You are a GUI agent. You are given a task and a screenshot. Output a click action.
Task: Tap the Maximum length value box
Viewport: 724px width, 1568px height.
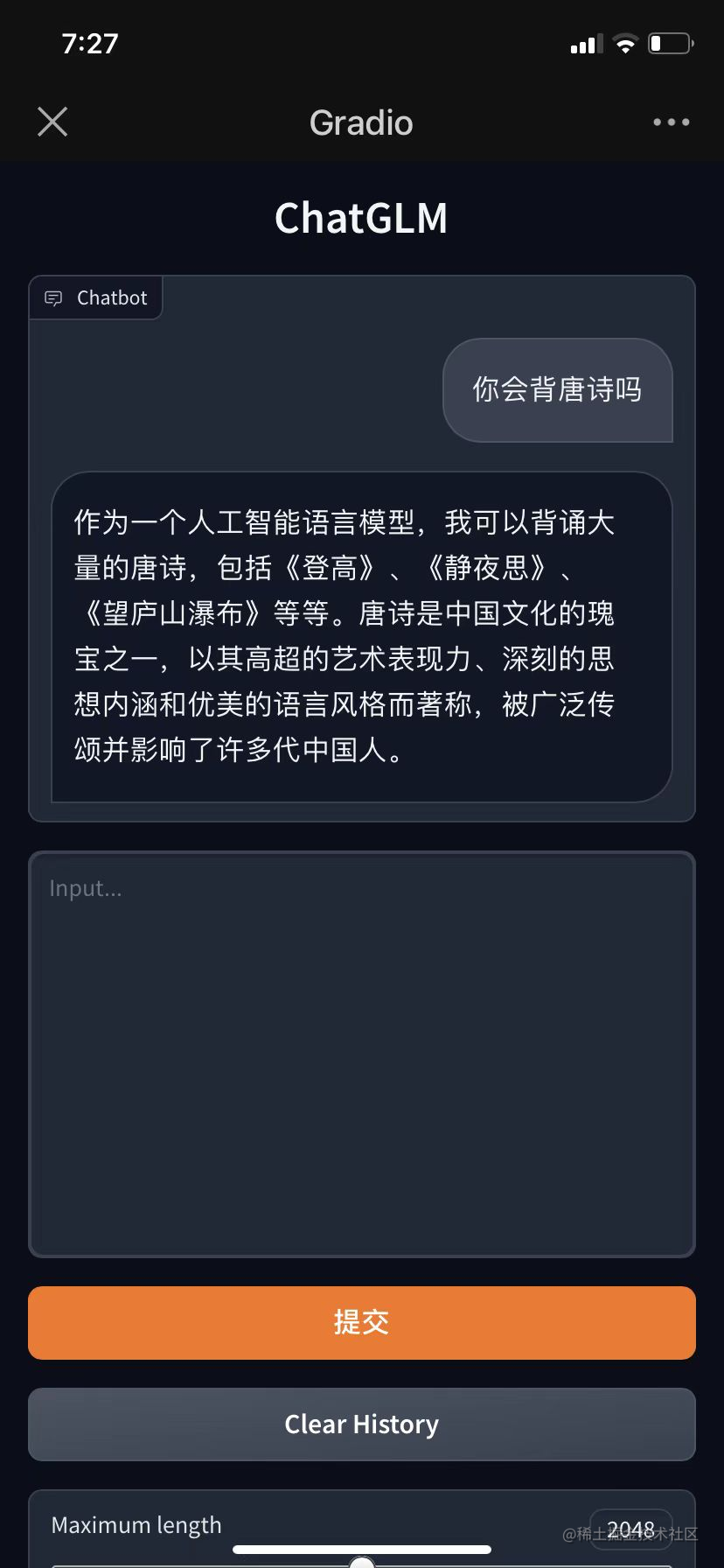point(630,1529)
